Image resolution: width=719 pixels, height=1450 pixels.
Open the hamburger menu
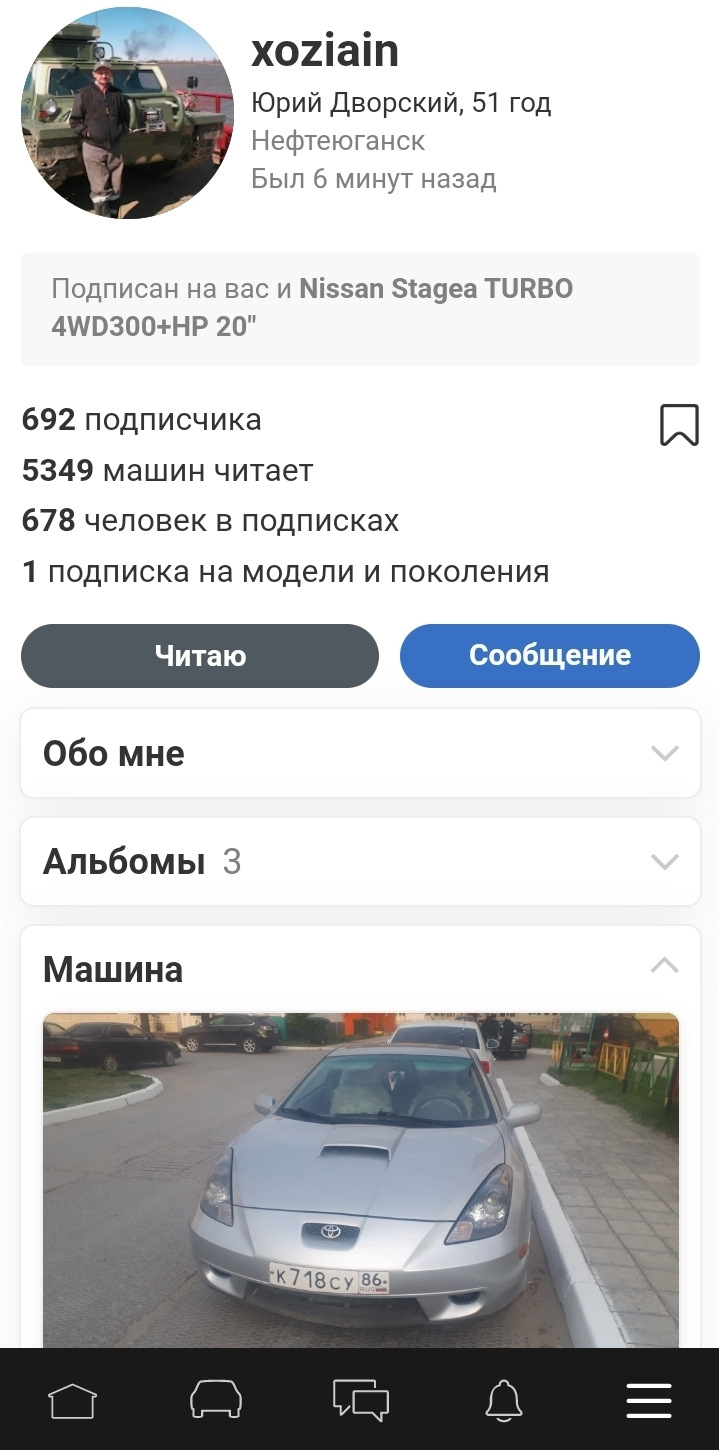click(x=648, y=1400)
